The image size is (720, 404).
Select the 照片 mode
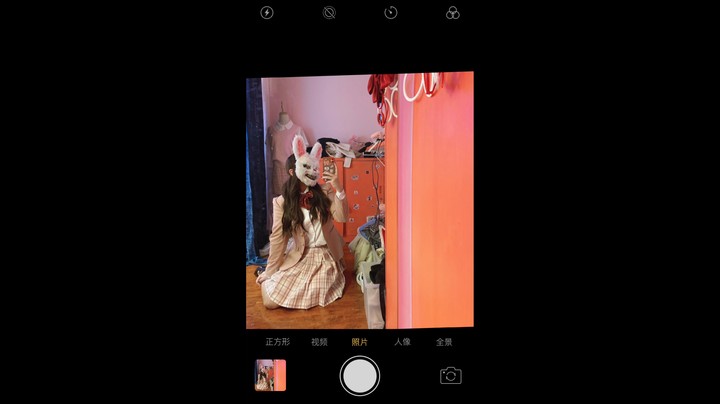[360, 342]
